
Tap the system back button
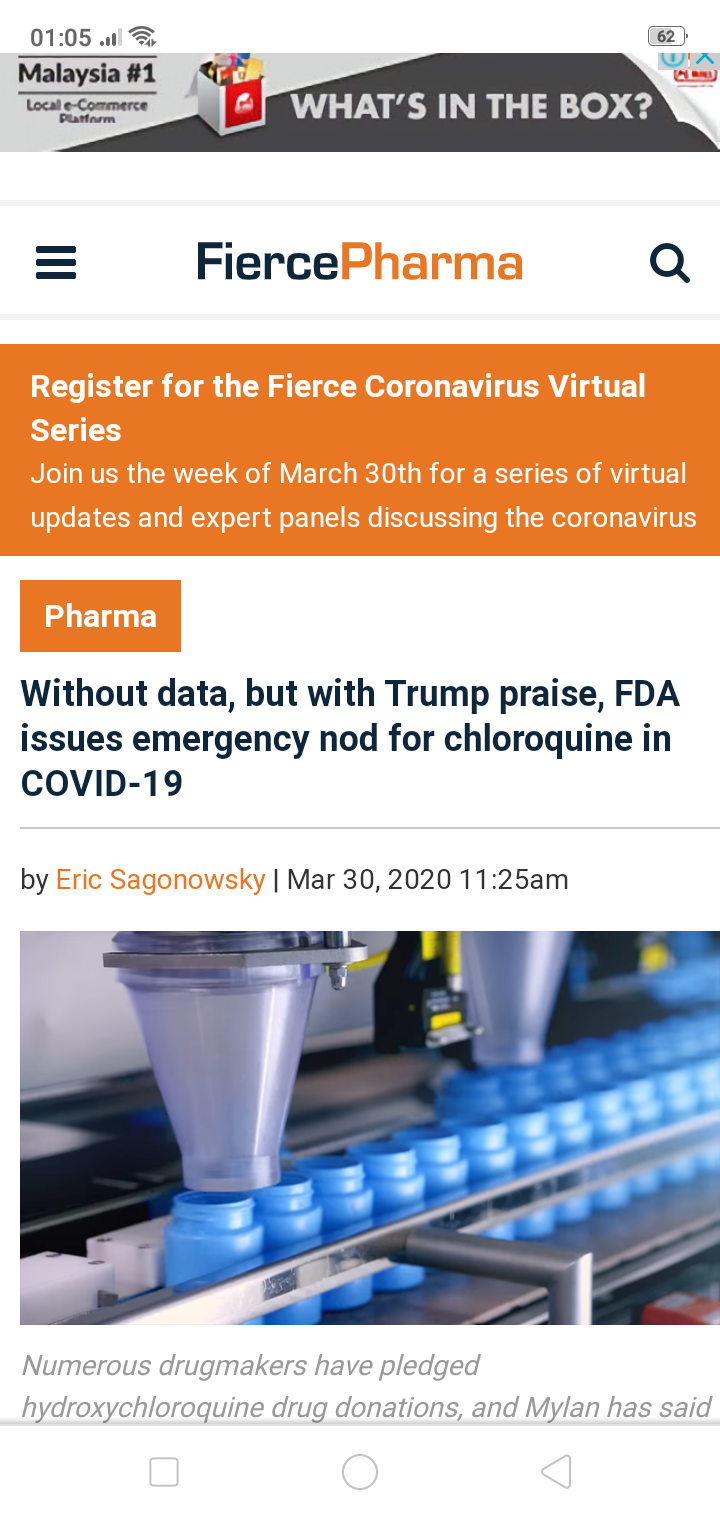coord(556,1472)
